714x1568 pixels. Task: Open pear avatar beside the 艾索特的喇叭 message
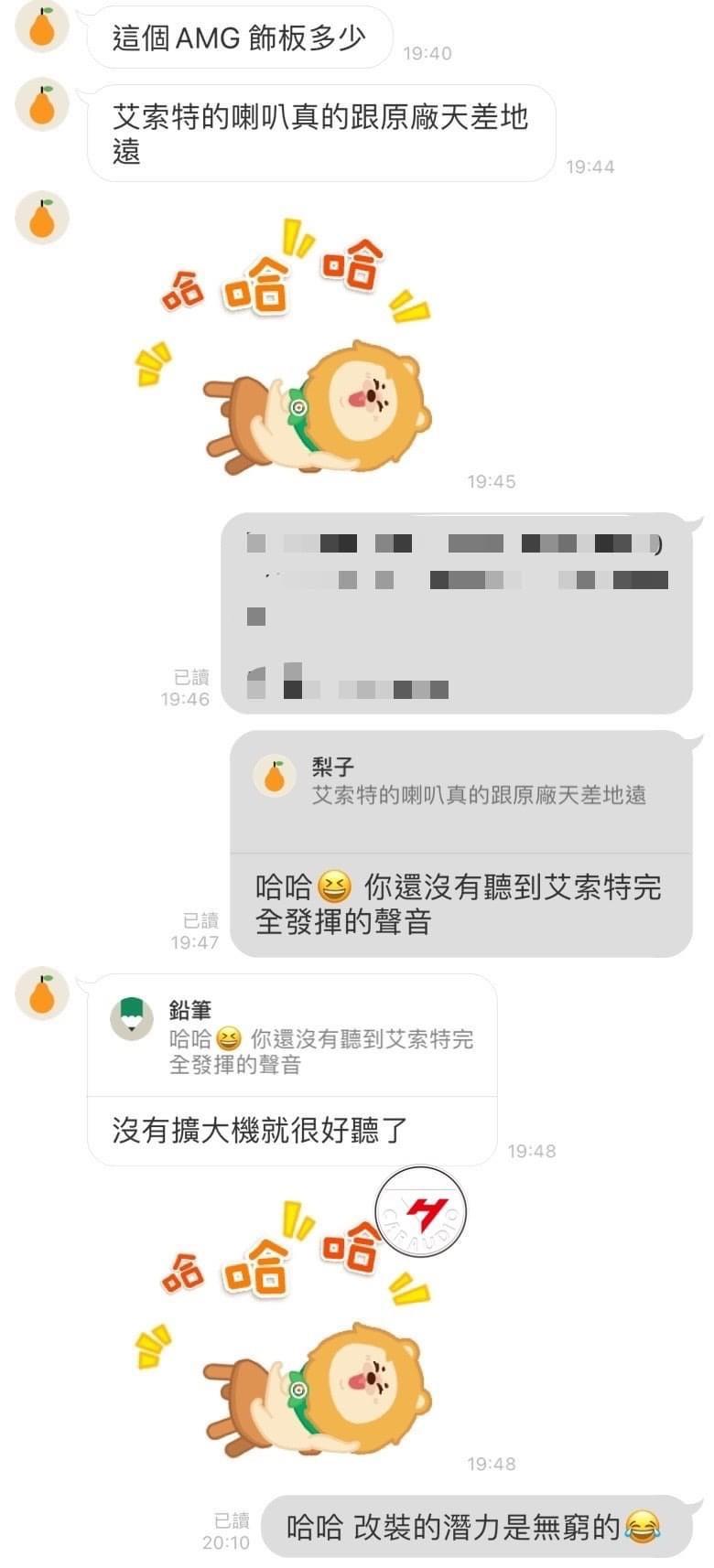point(42,104)
